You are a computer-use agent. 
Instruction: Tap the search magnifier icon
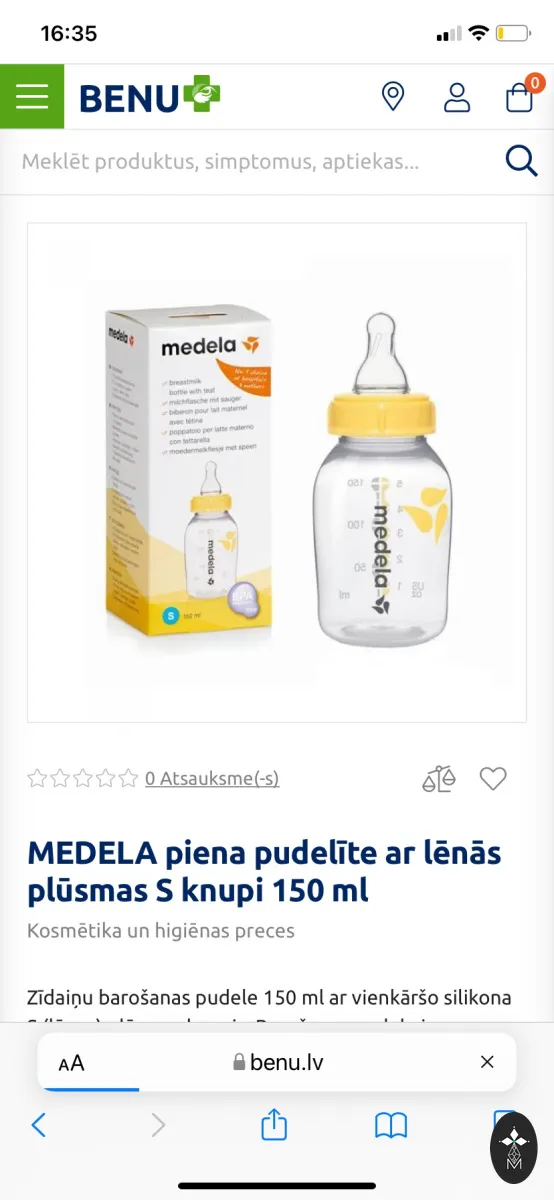pyautogui.click(x=521, y=160)
